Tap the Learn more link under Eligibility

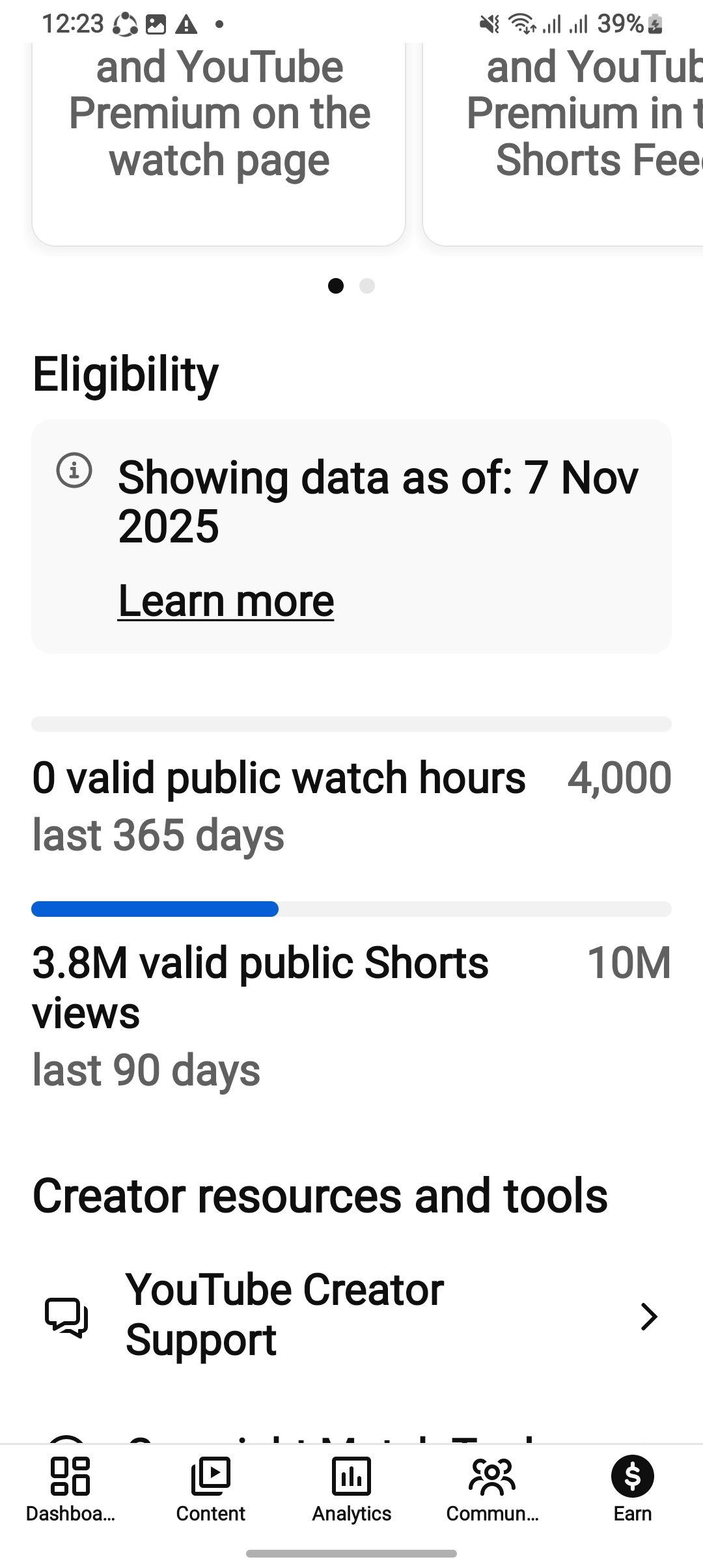(225, 600)
